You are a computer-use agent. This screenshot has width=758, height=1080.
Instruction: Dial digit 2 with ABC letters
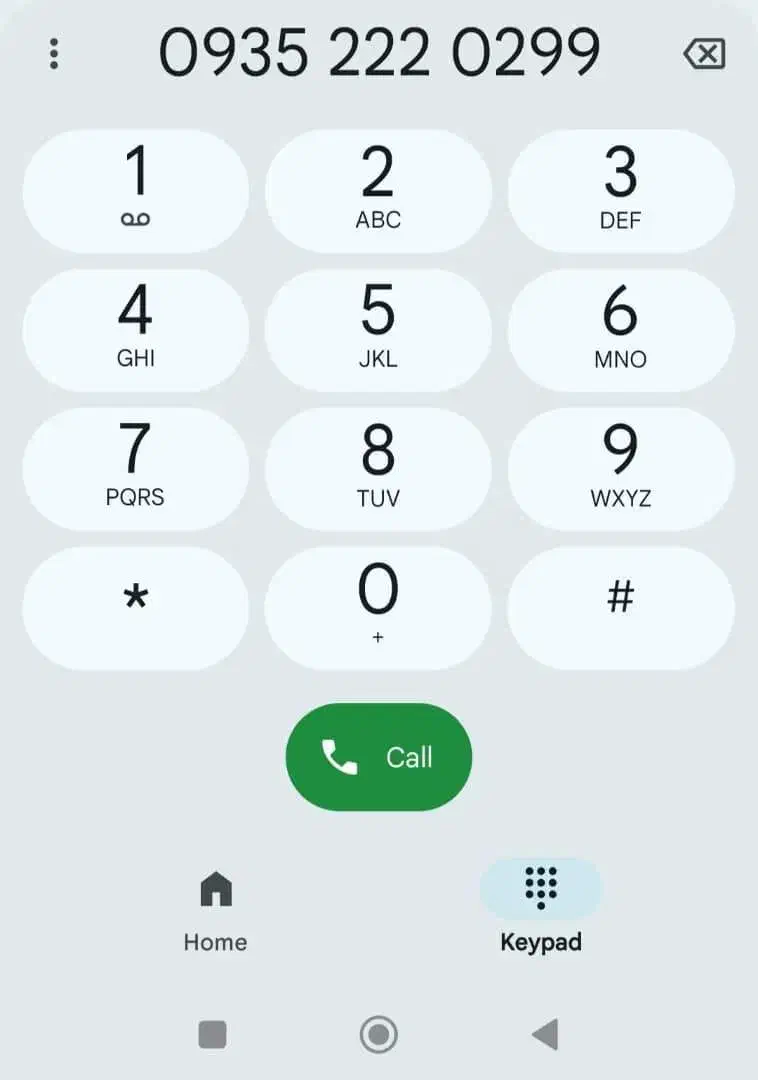click(378, 191)
